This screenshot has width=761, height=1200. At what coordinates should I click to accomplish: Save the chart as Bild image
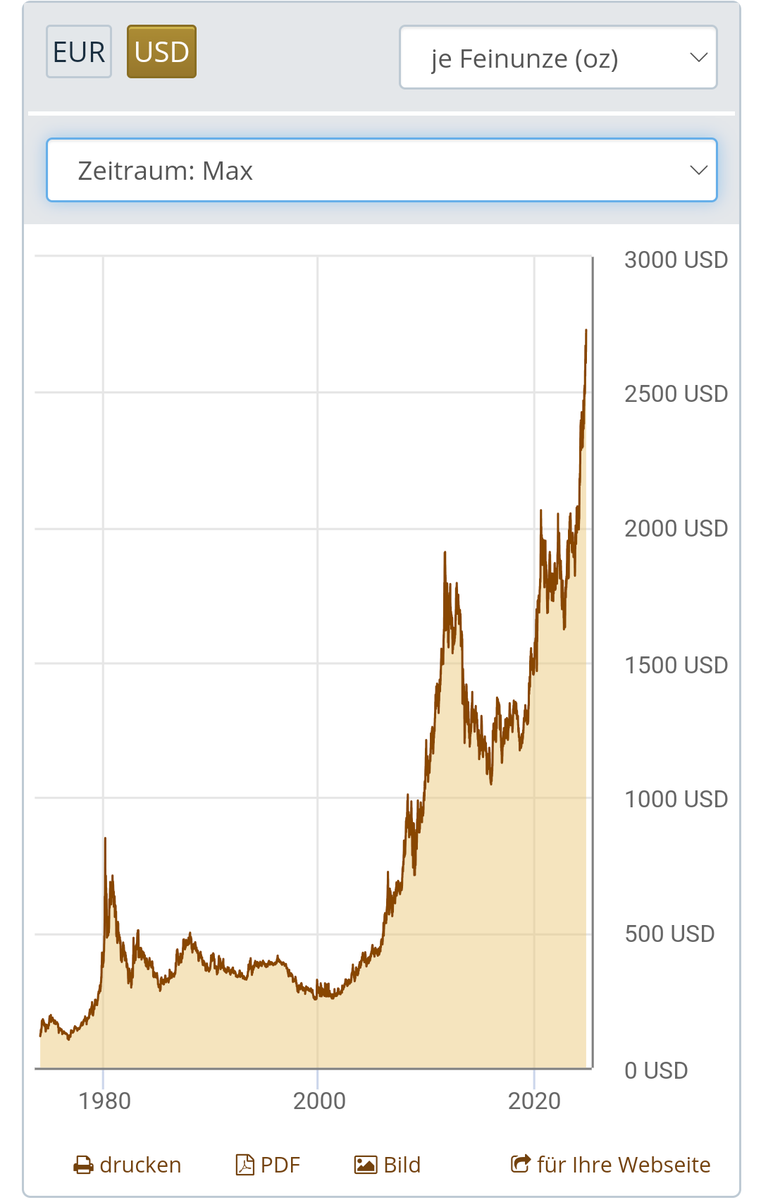click(x=388, y=1165)
